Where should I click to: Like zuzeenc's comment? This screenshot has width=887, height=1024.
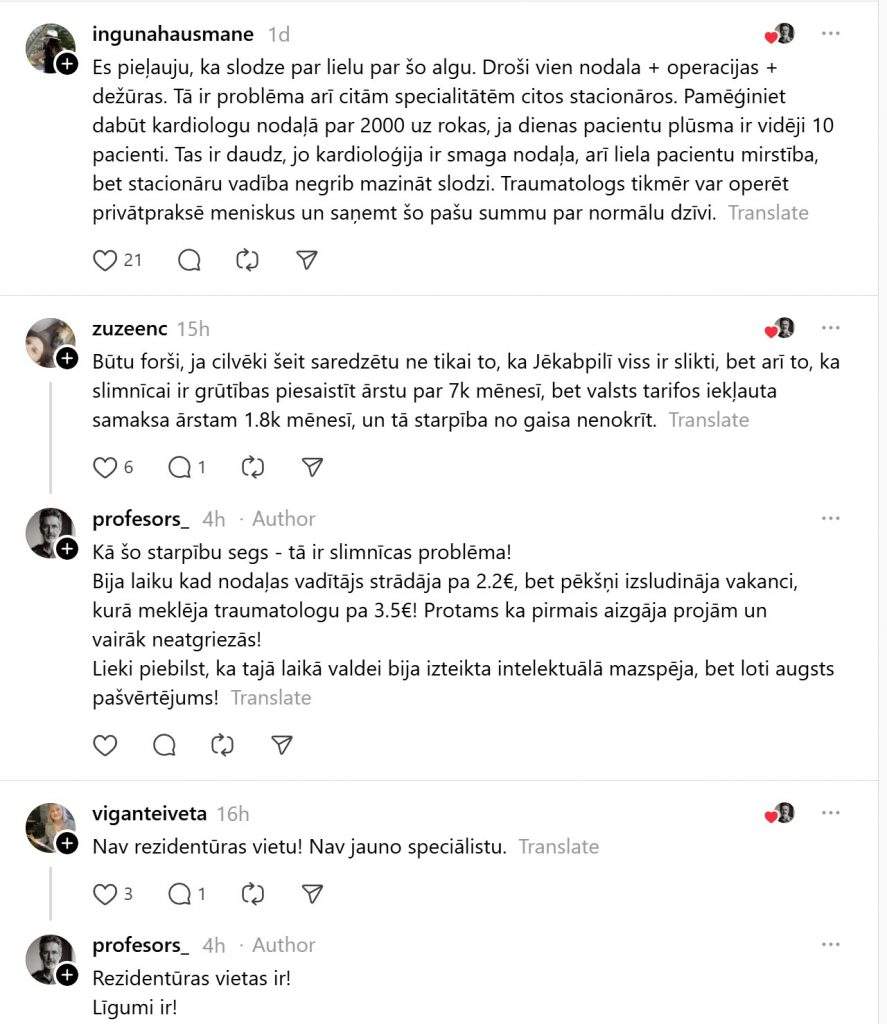(x=105, y=467)
